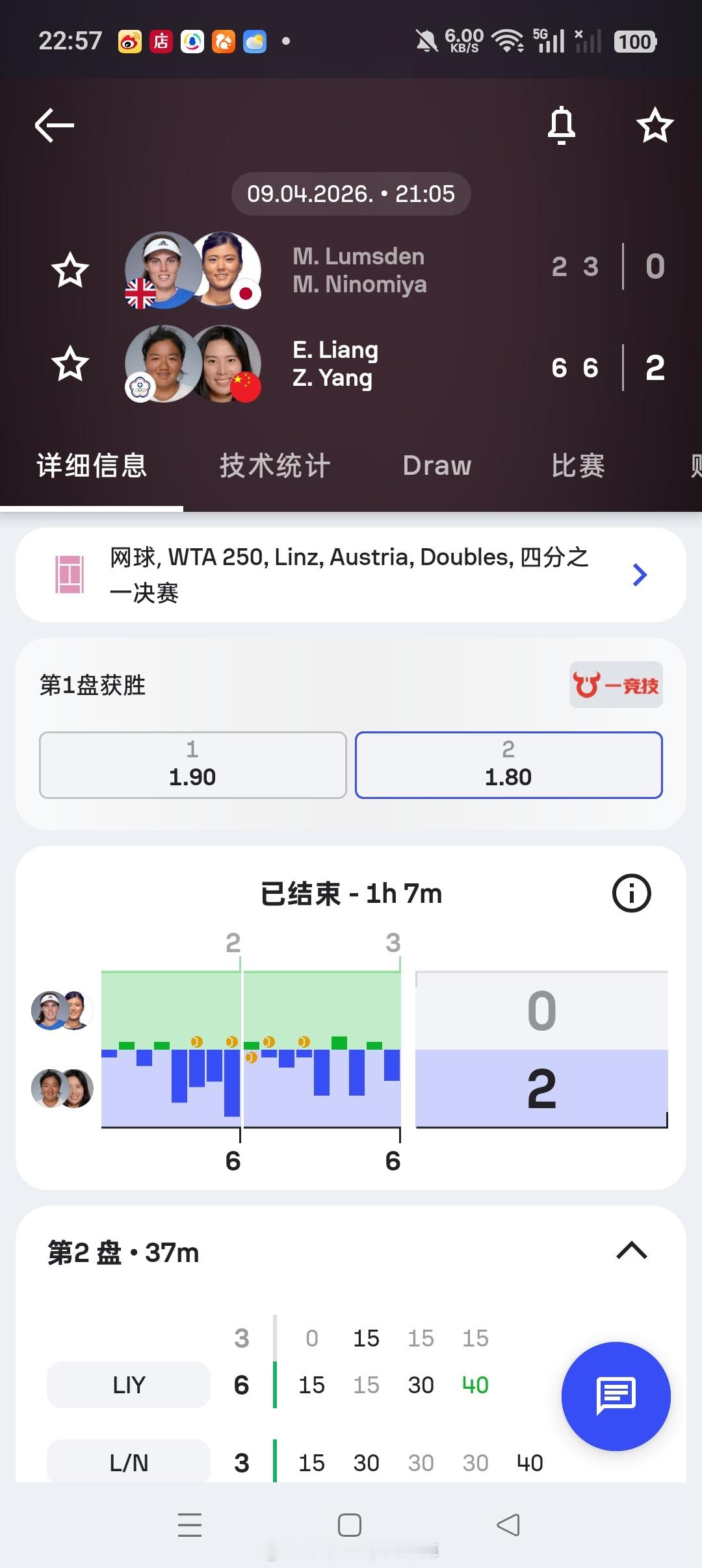Tap the star icon in top right corner

pos(654,125)
